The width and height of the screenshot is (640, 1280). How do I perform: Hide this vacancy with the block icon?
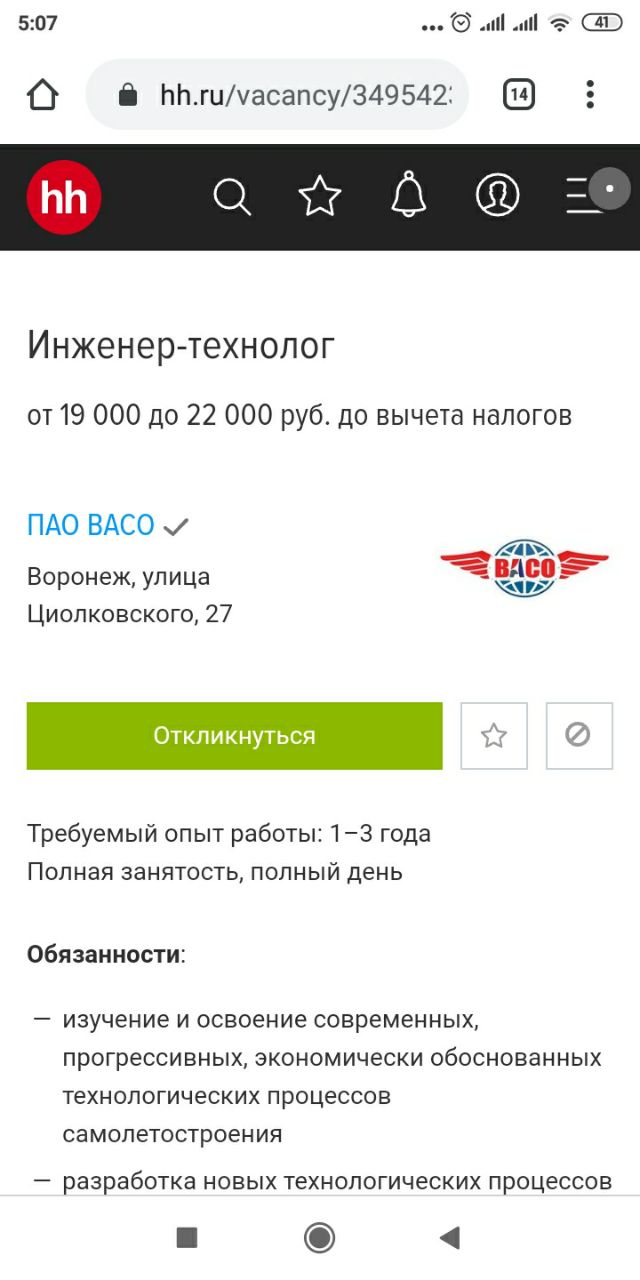tap(578, 736)
